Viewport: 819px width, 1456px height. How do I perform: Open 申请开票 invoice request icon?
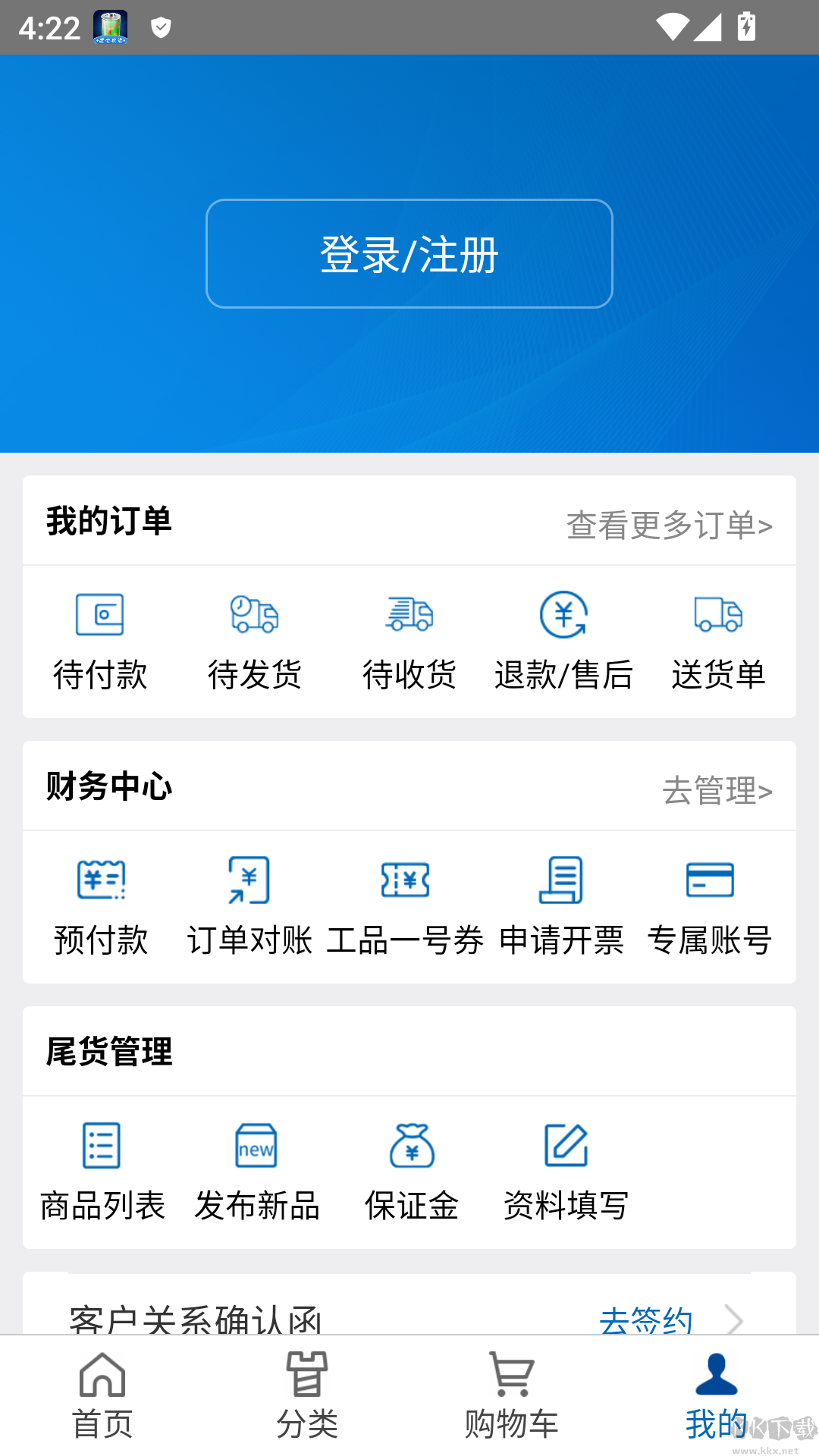tap(561, 906)
